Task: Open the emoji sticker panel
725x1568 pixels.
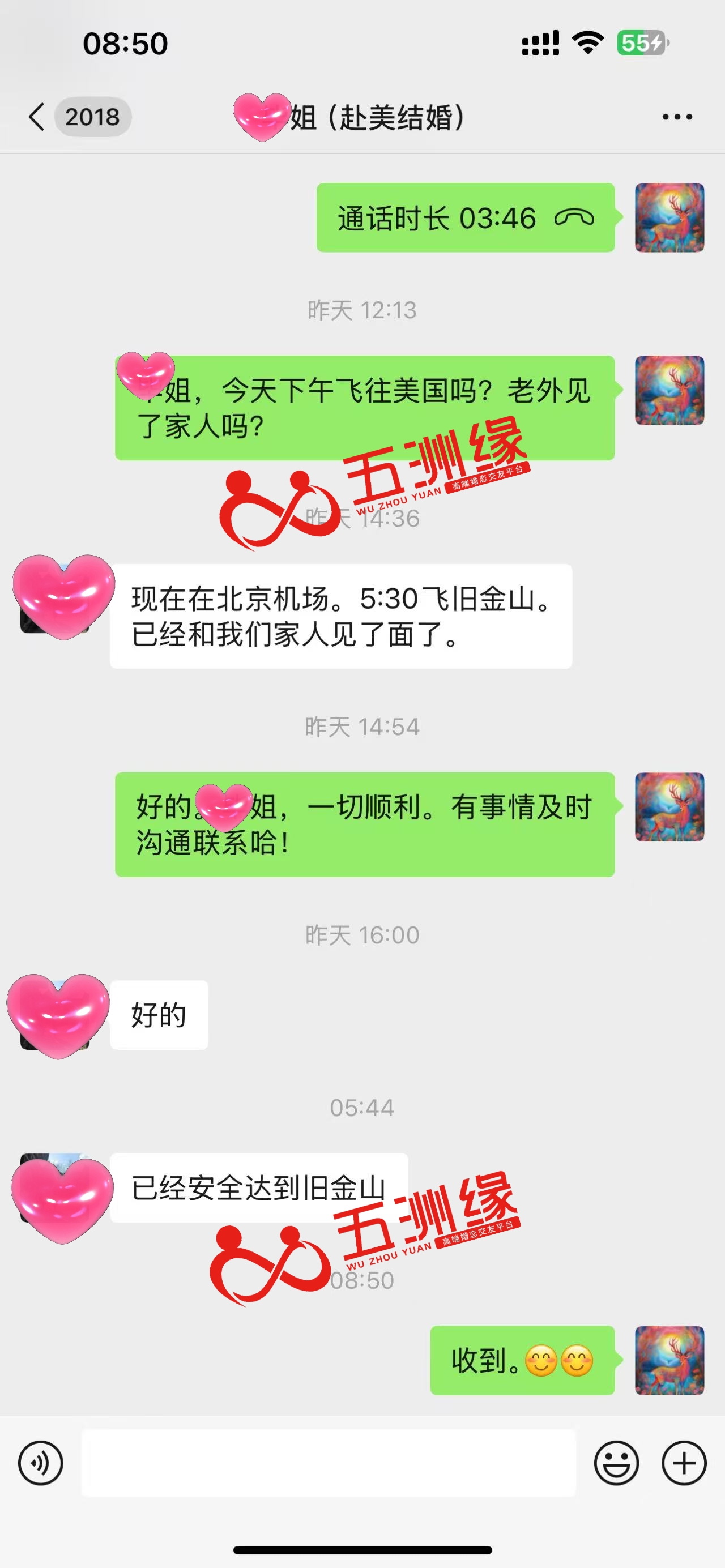Action: (x=616, y=1463)
